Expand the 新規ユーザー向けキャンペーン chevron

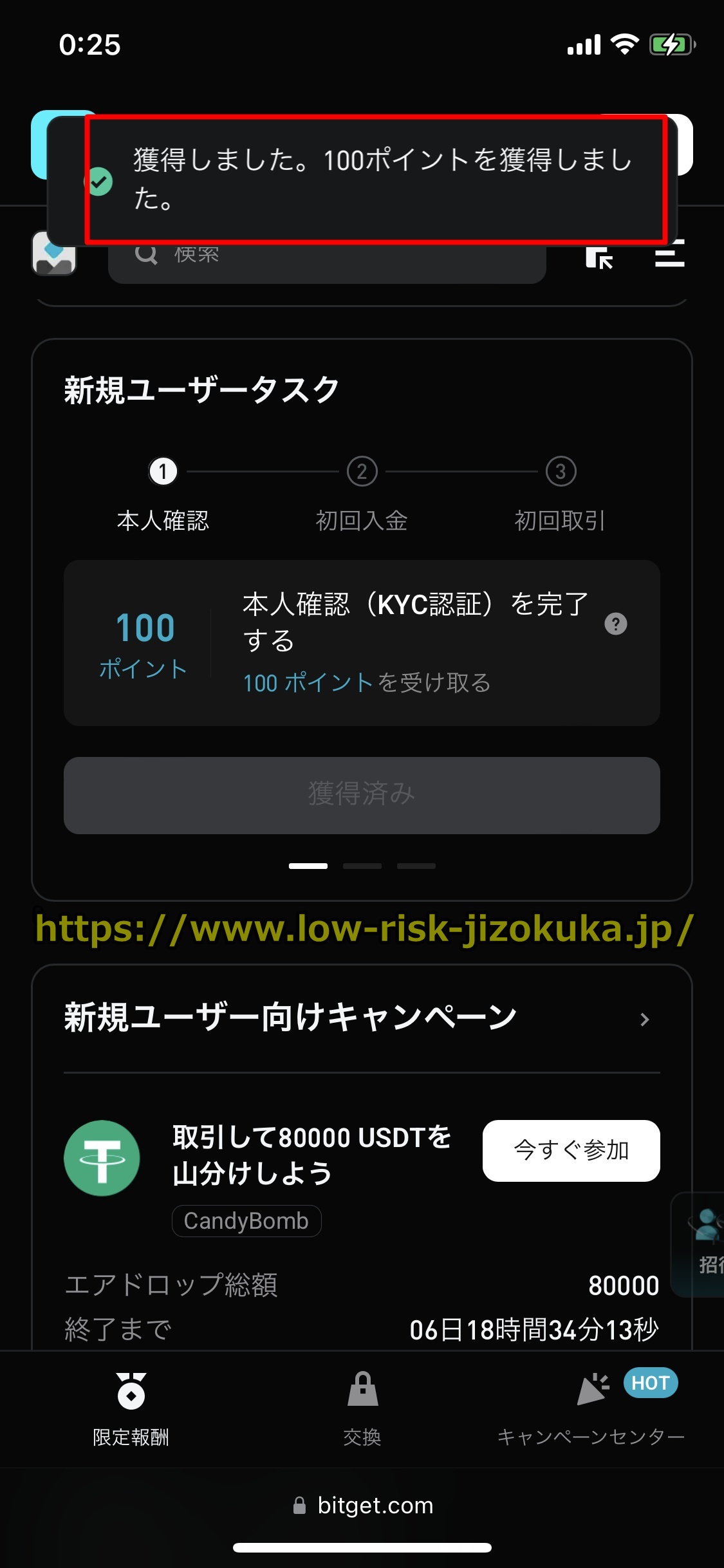646,1019
